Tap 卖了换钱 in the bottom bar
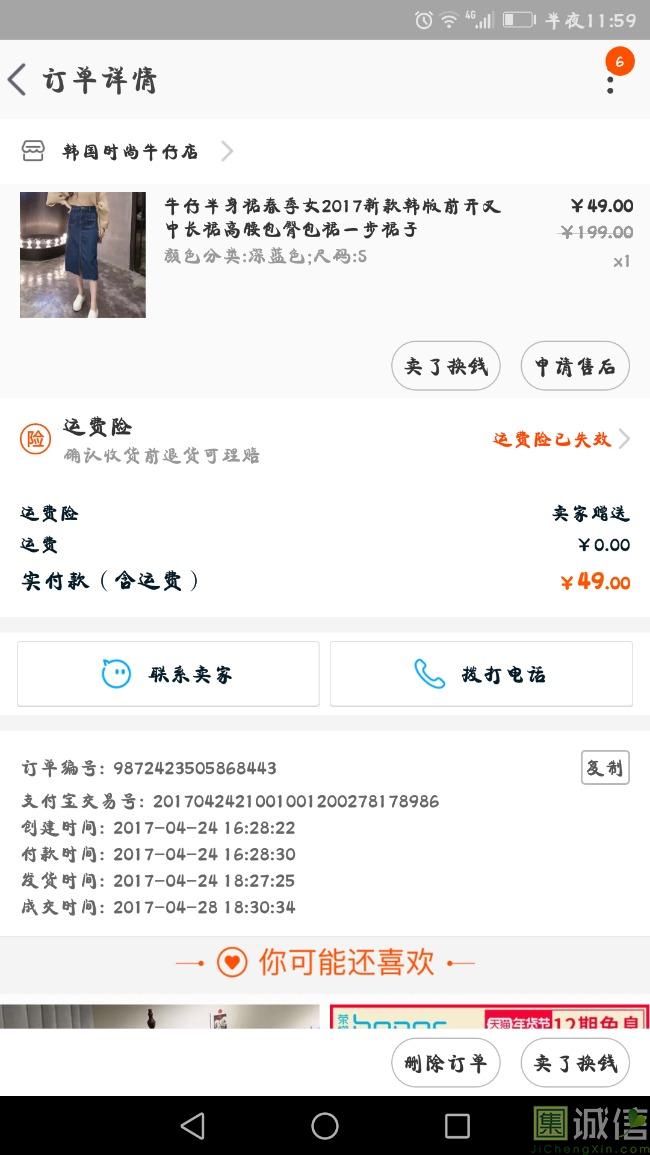Screen dimensions: 650x1155 click(575, 1063)
